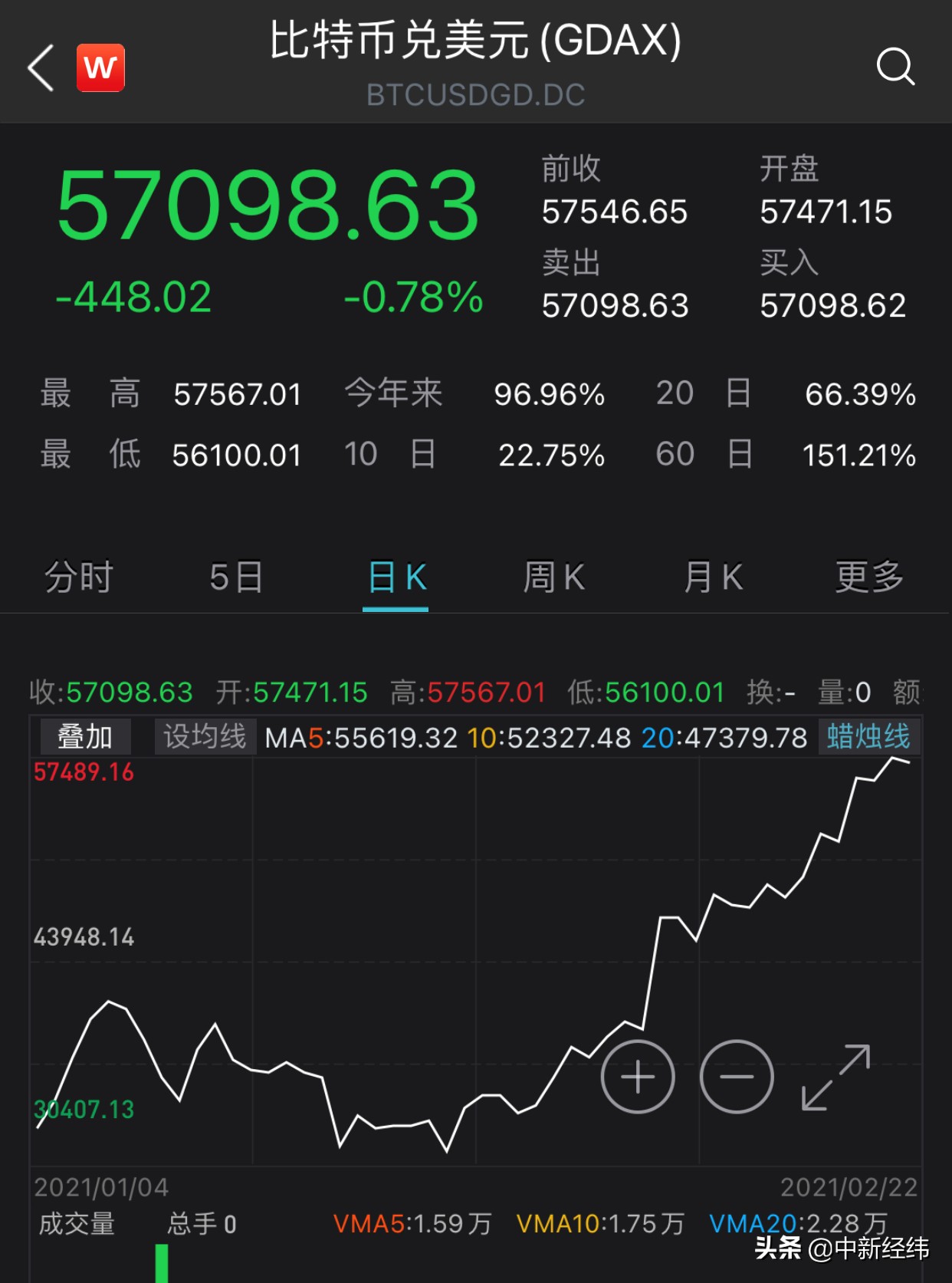This screenshot has height=1283, width=952.
Task: Open 设均线 moving average settings
Action: (205, 737)
